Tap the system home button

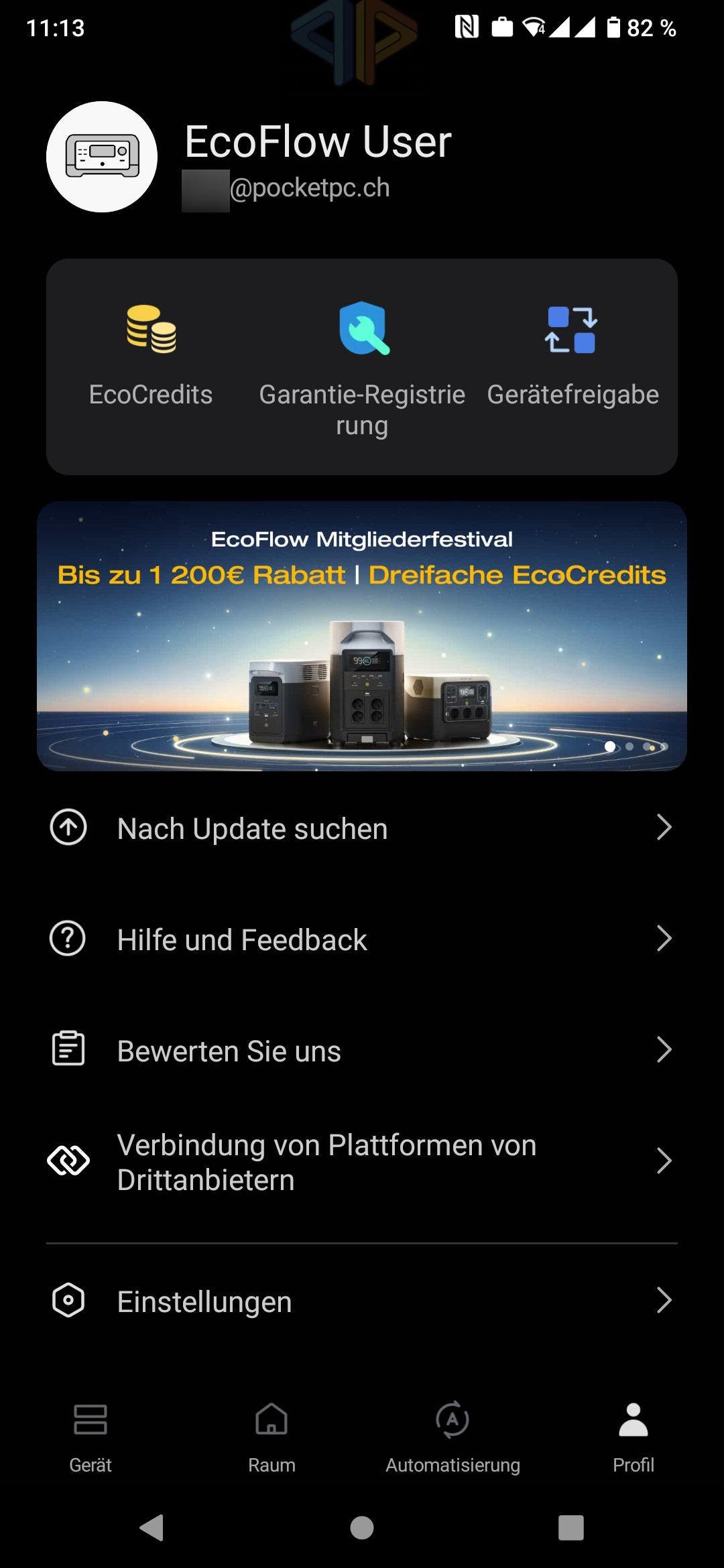(362, 1528)
